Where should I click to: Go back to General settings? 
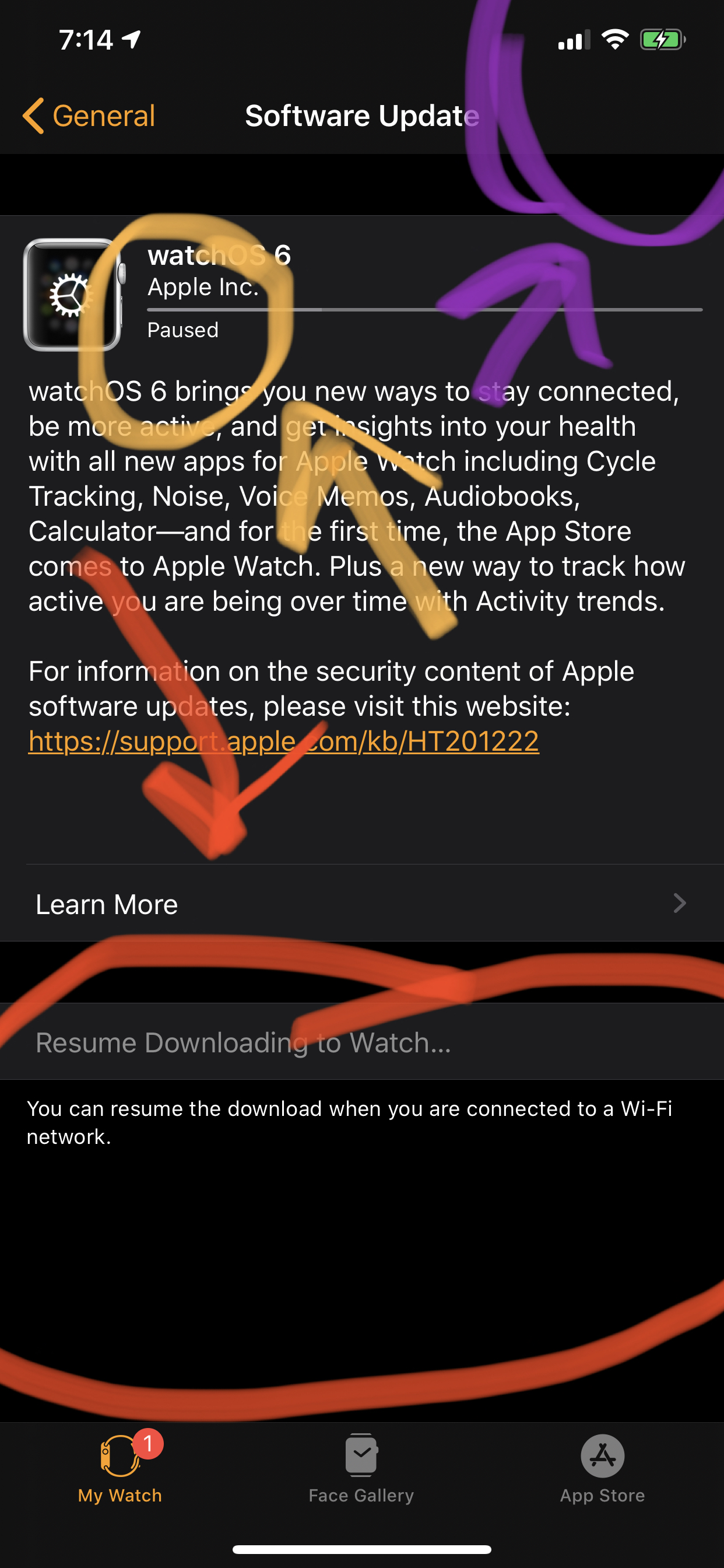[x=89, y=116]
